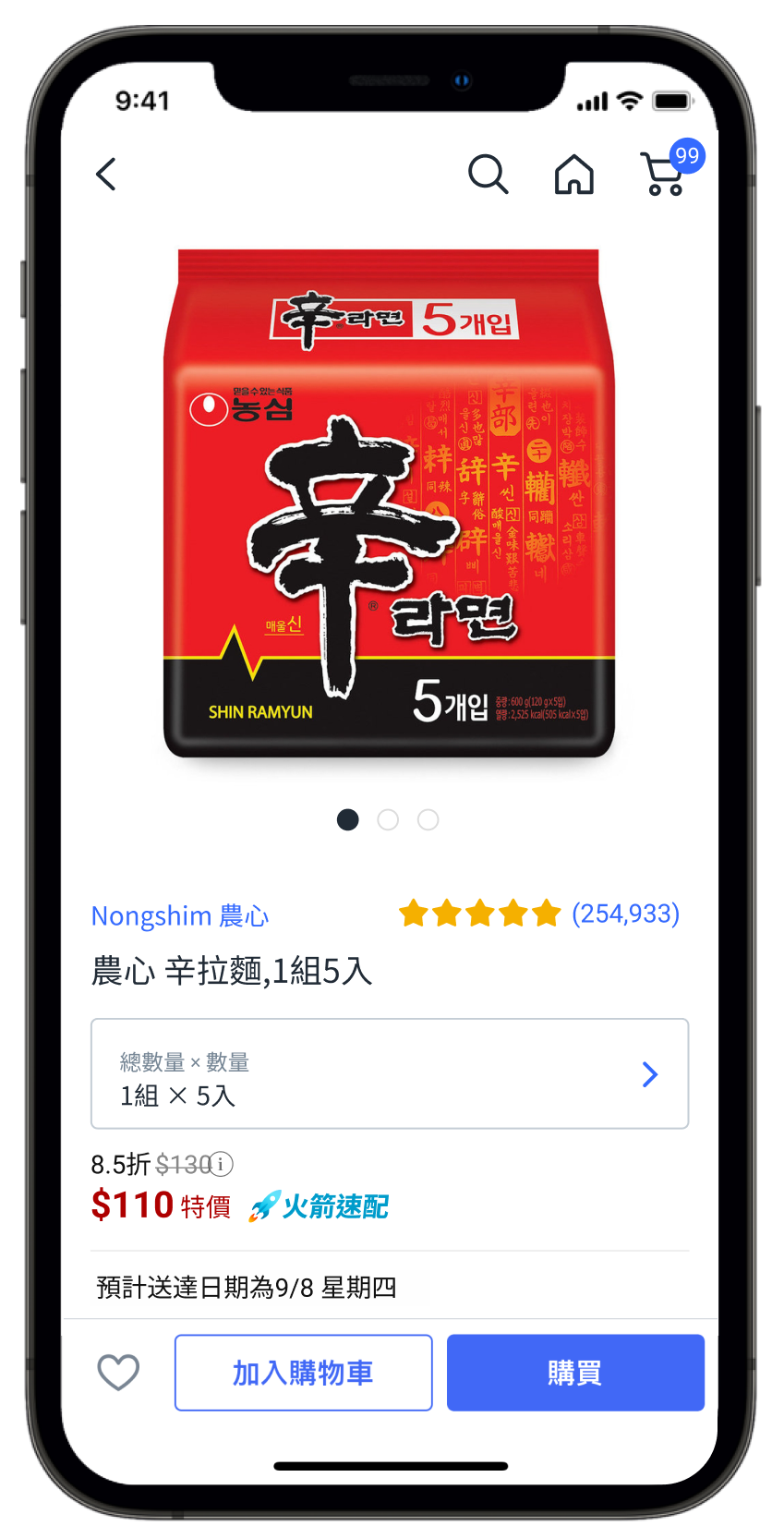View the 254,933 reviews

click(x=625, y=914)
